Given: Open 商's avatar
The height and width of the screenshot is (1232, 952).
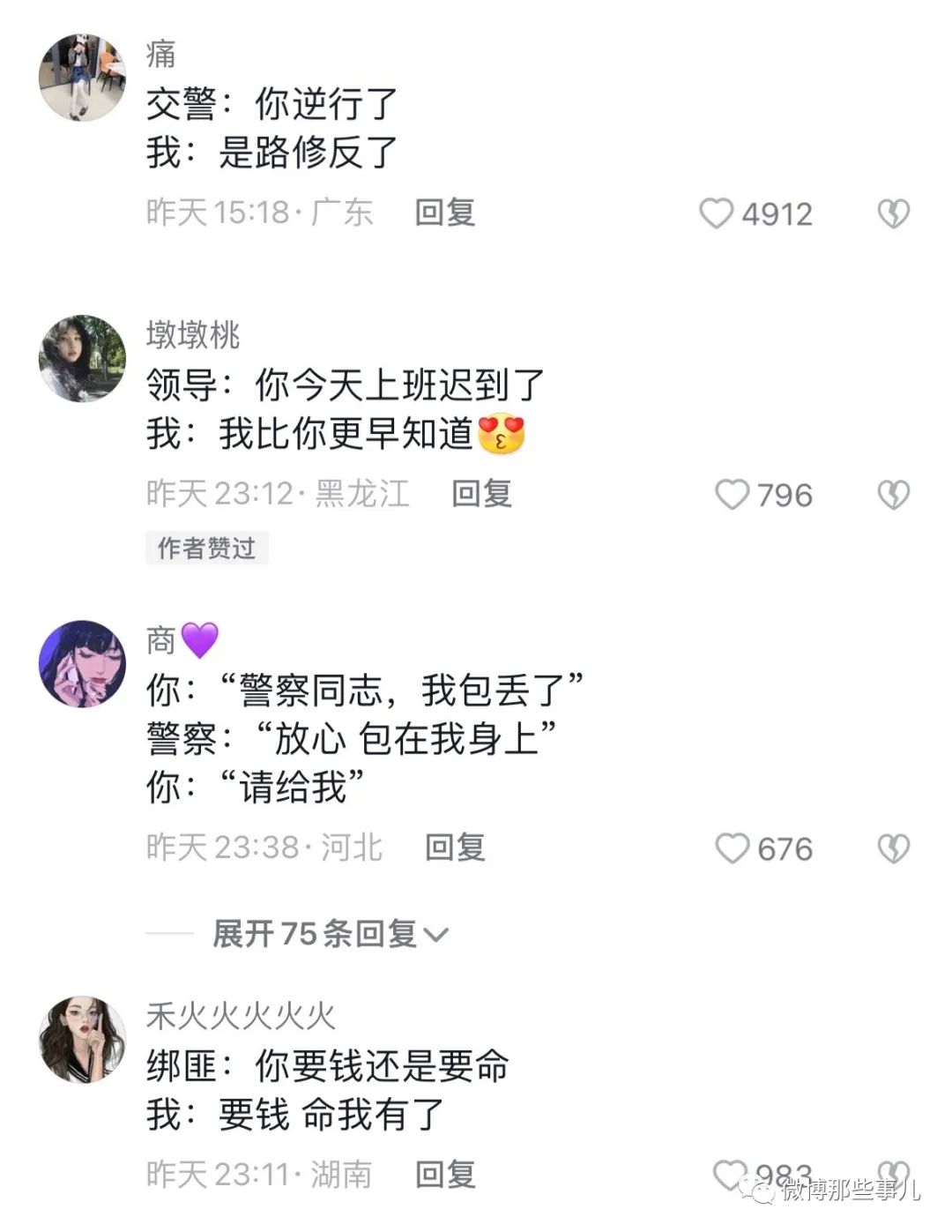Looking at the screenshot, I should 83,663.
